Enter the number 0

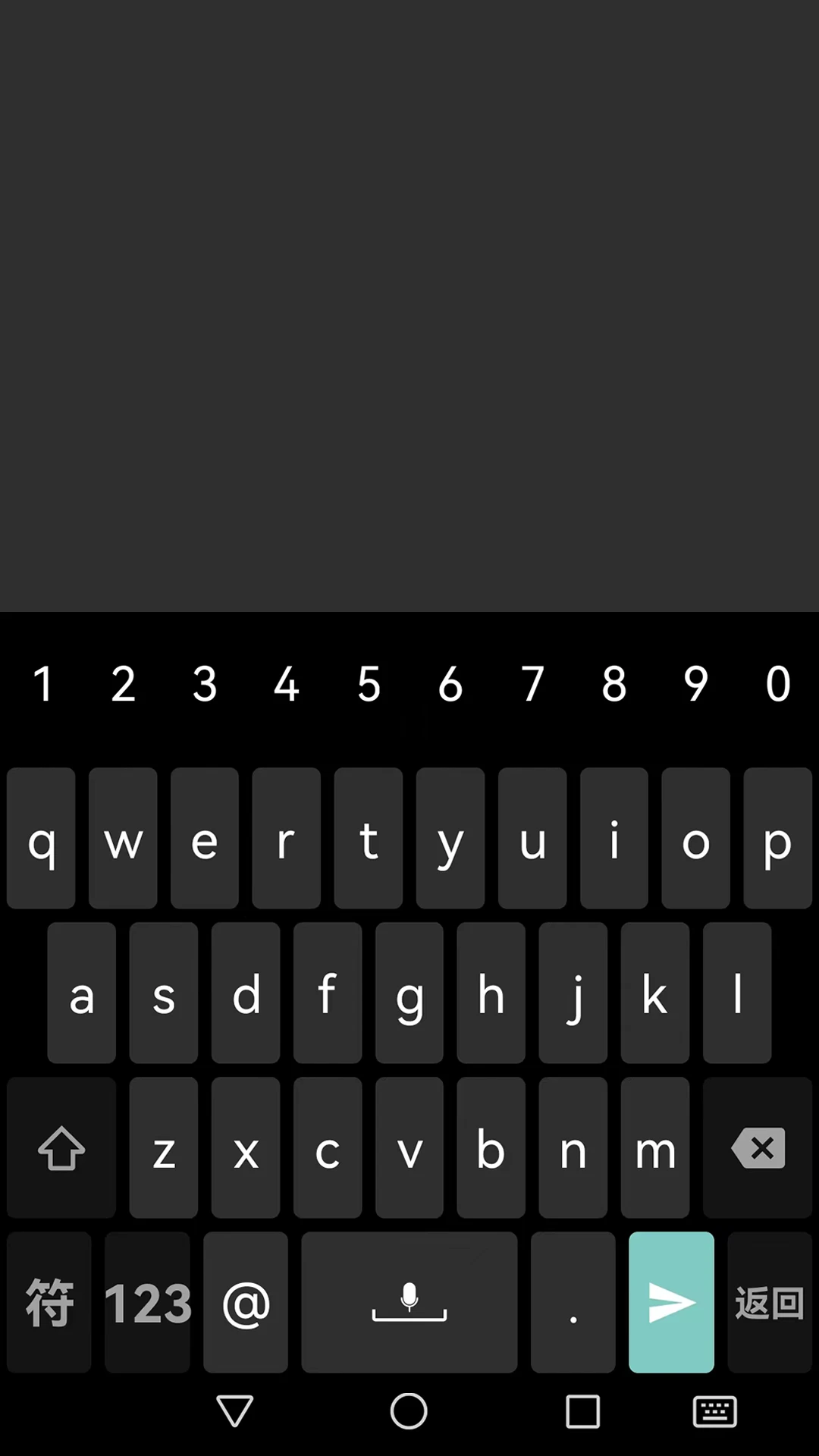pyautogui.click(x=778, y=684)
